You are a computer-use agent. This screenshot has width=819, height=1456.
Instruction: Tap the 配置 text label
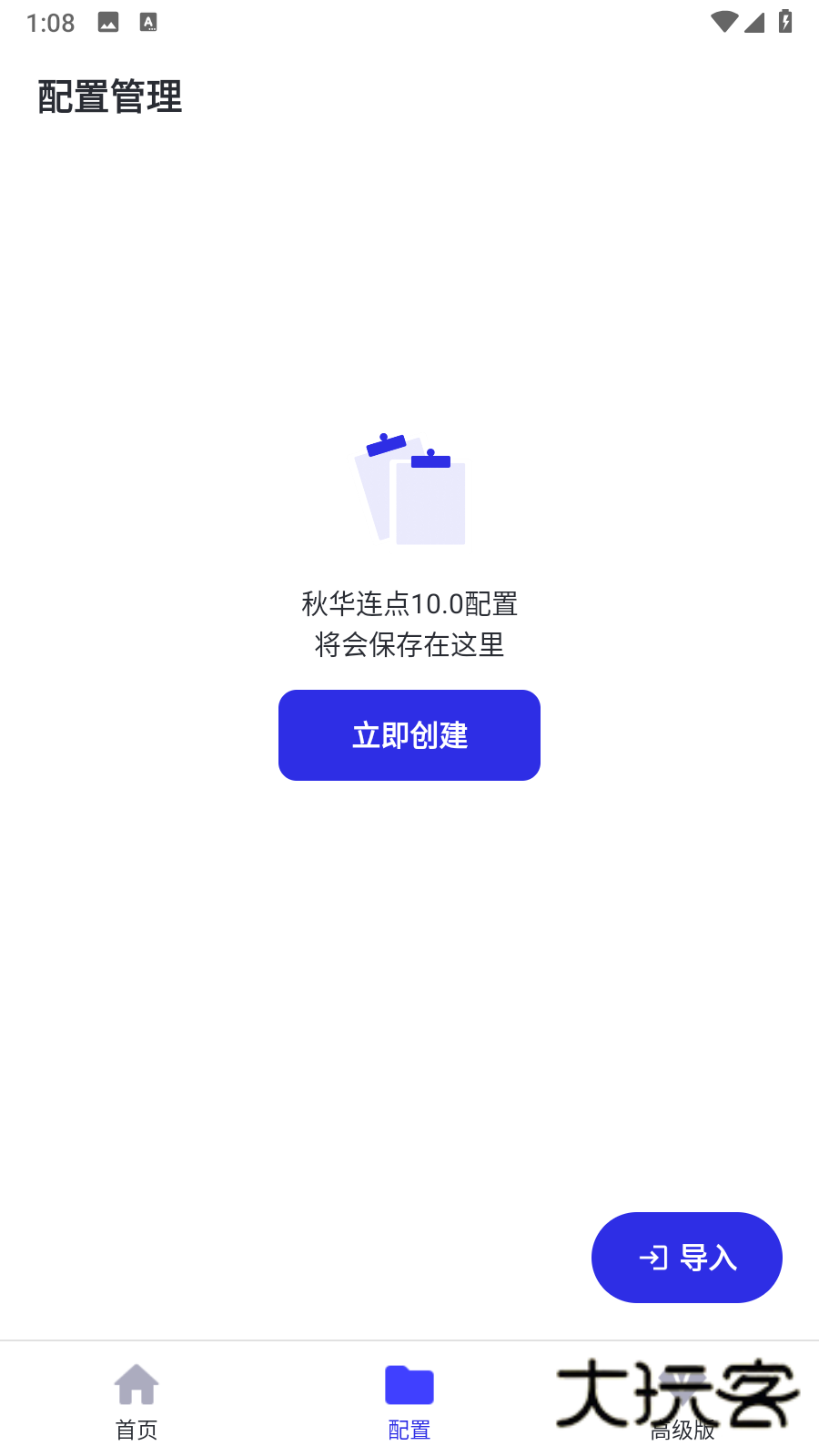click(409, 1430)
